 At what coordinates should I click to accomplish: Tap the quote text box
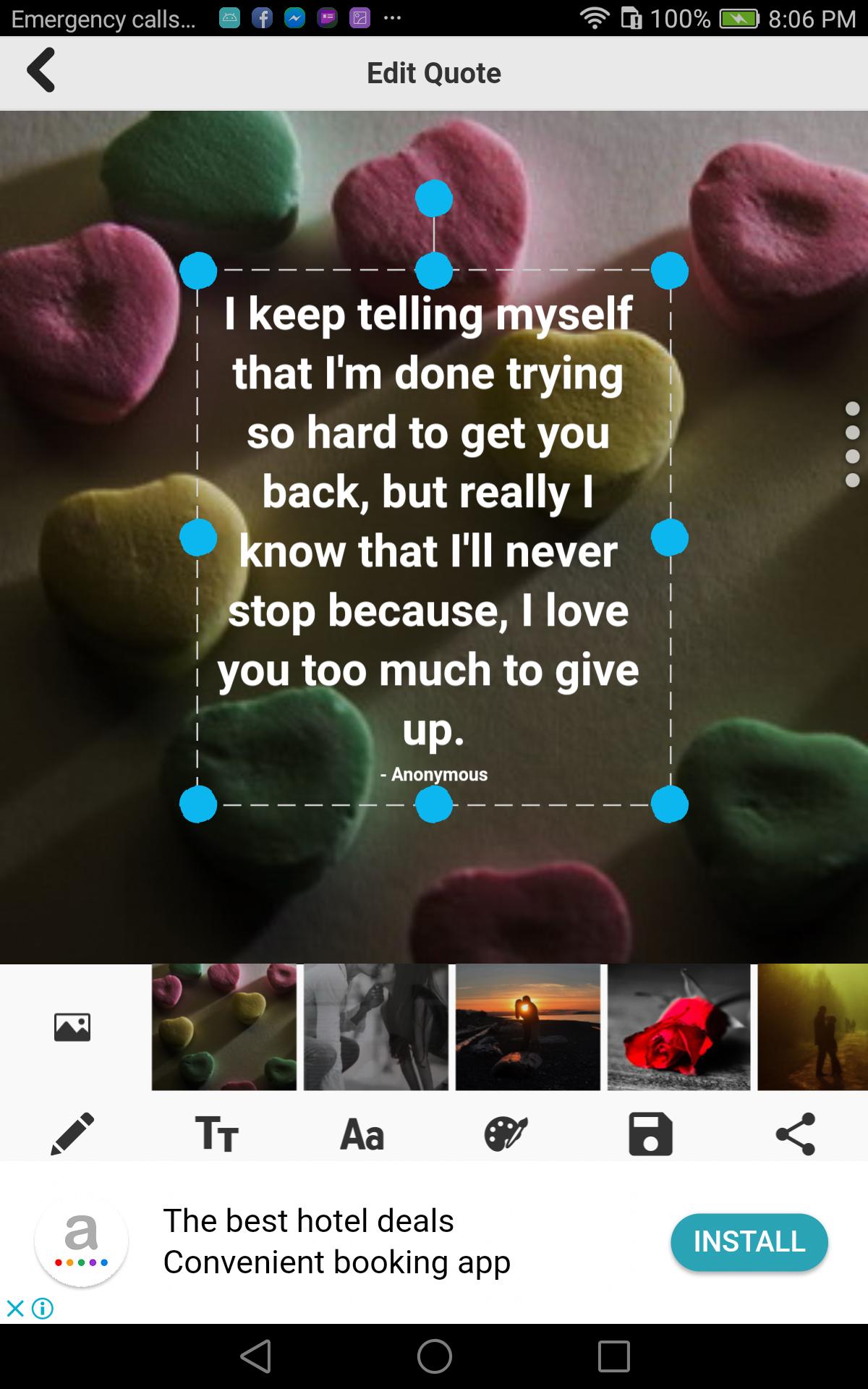point(433,521)
